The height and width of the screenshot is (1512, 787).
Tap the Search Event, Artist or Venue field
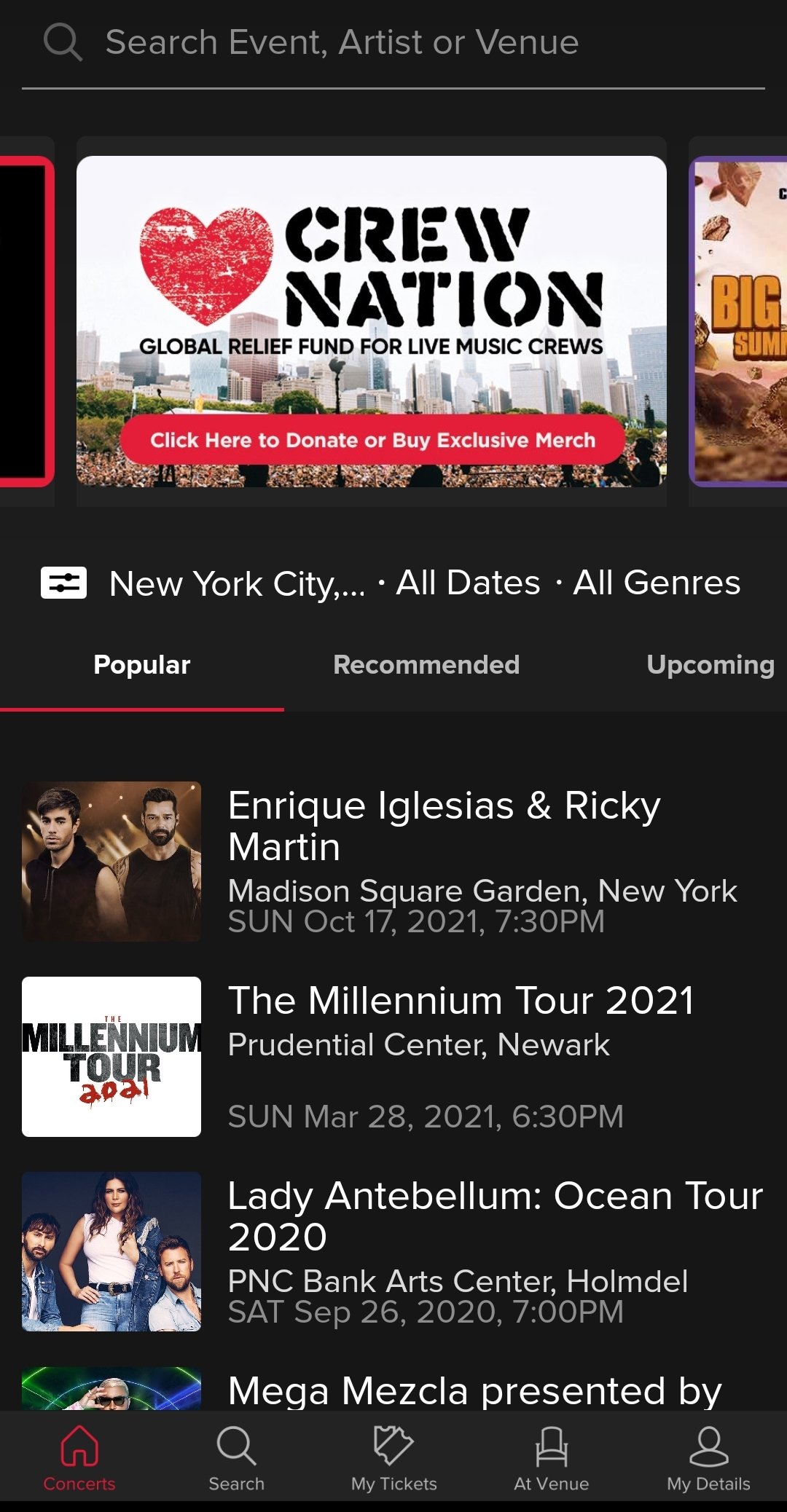coord(393,42)
